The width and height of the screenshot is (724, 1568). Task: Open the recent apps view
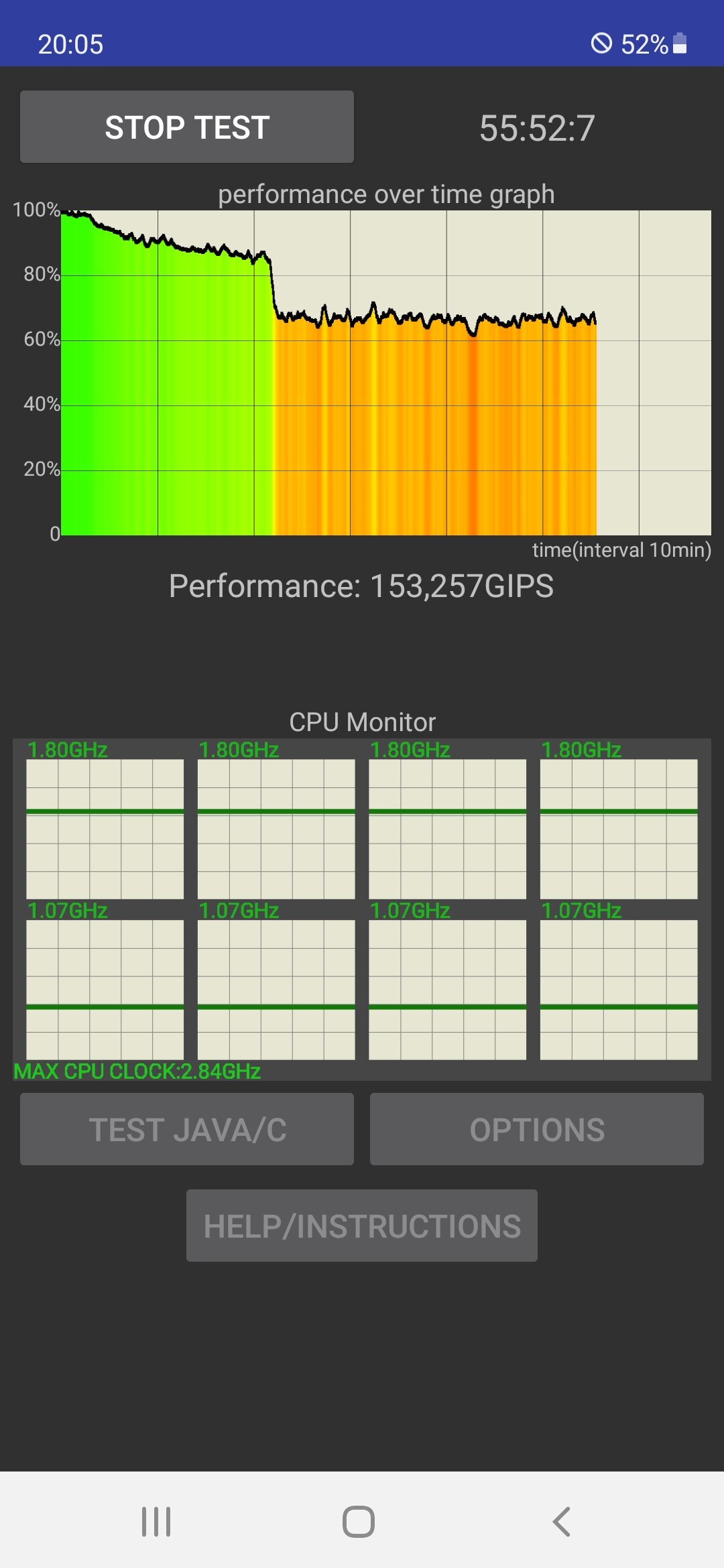click(x=156, y=1521)
